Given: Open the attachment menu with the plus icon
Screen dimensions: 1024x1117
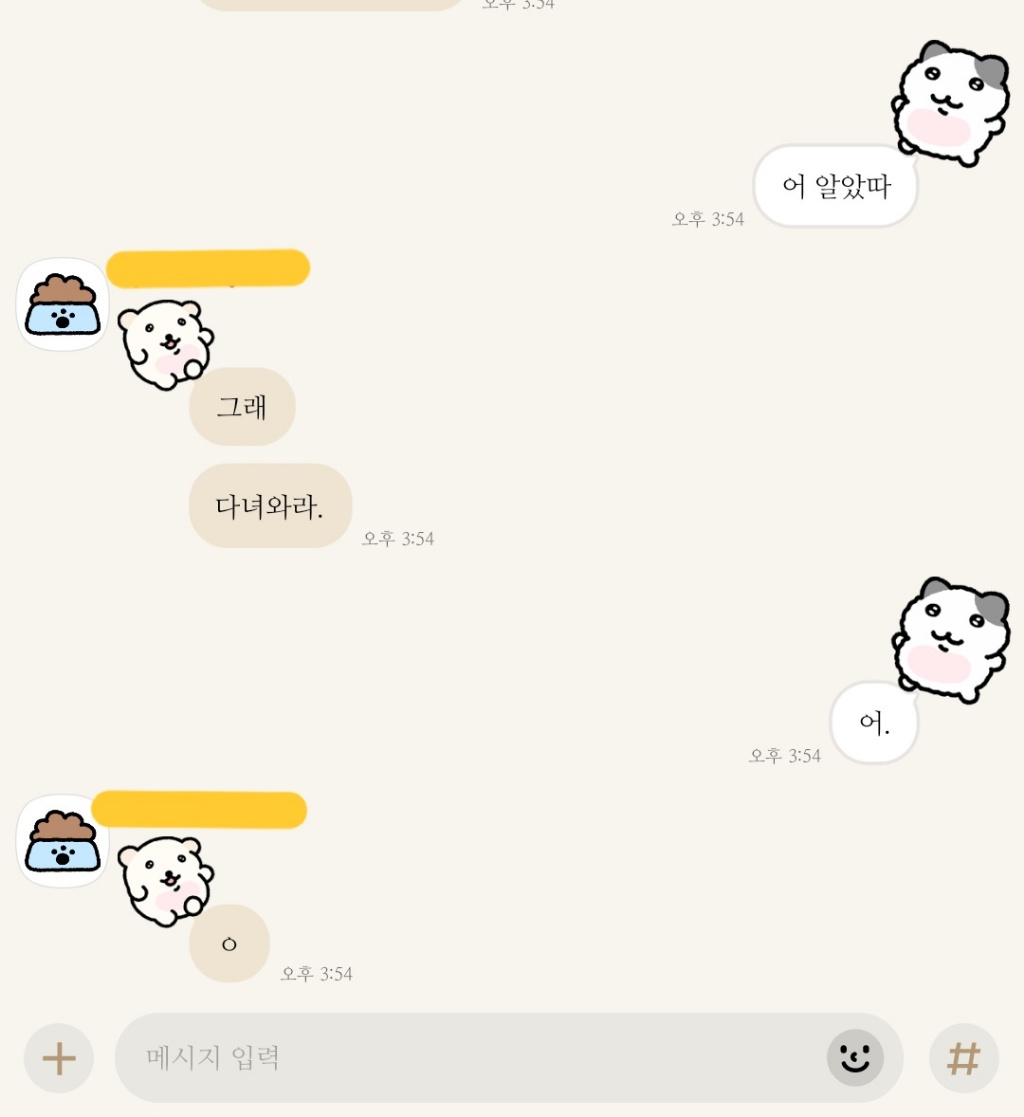Looking at the screenshot, I should coord(58,1058).
